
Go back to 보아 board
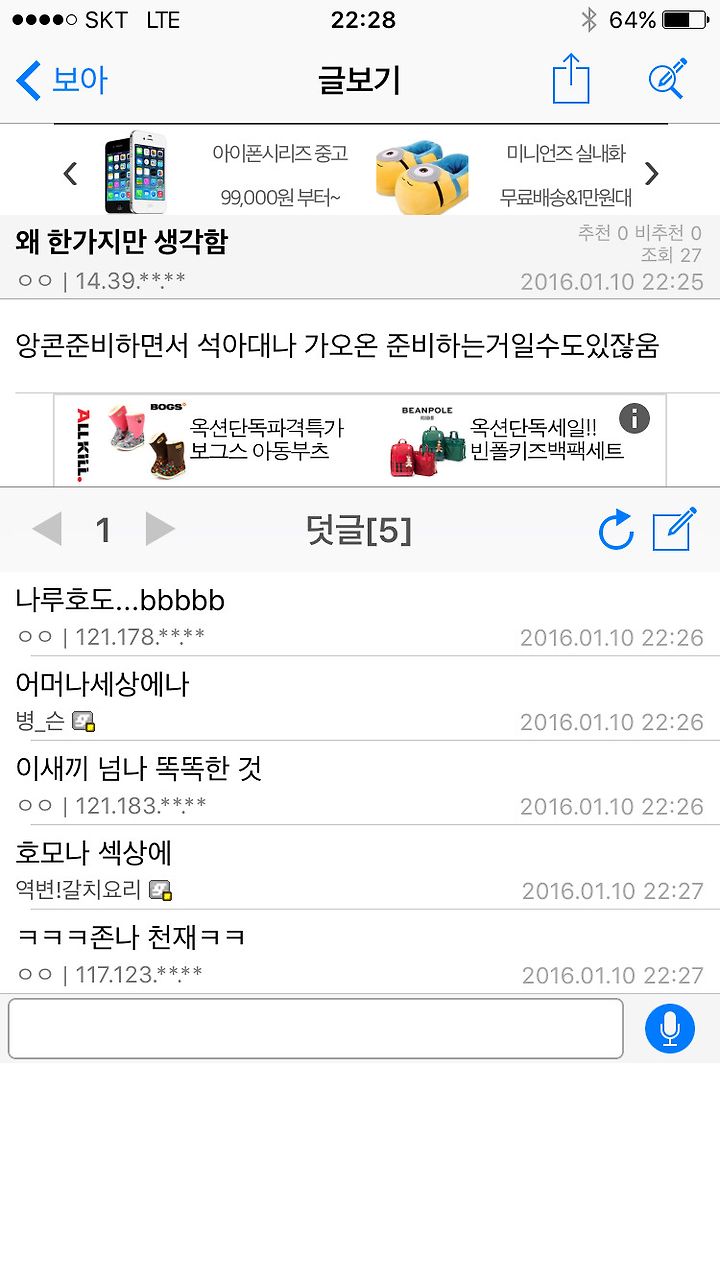pos(62,80)
